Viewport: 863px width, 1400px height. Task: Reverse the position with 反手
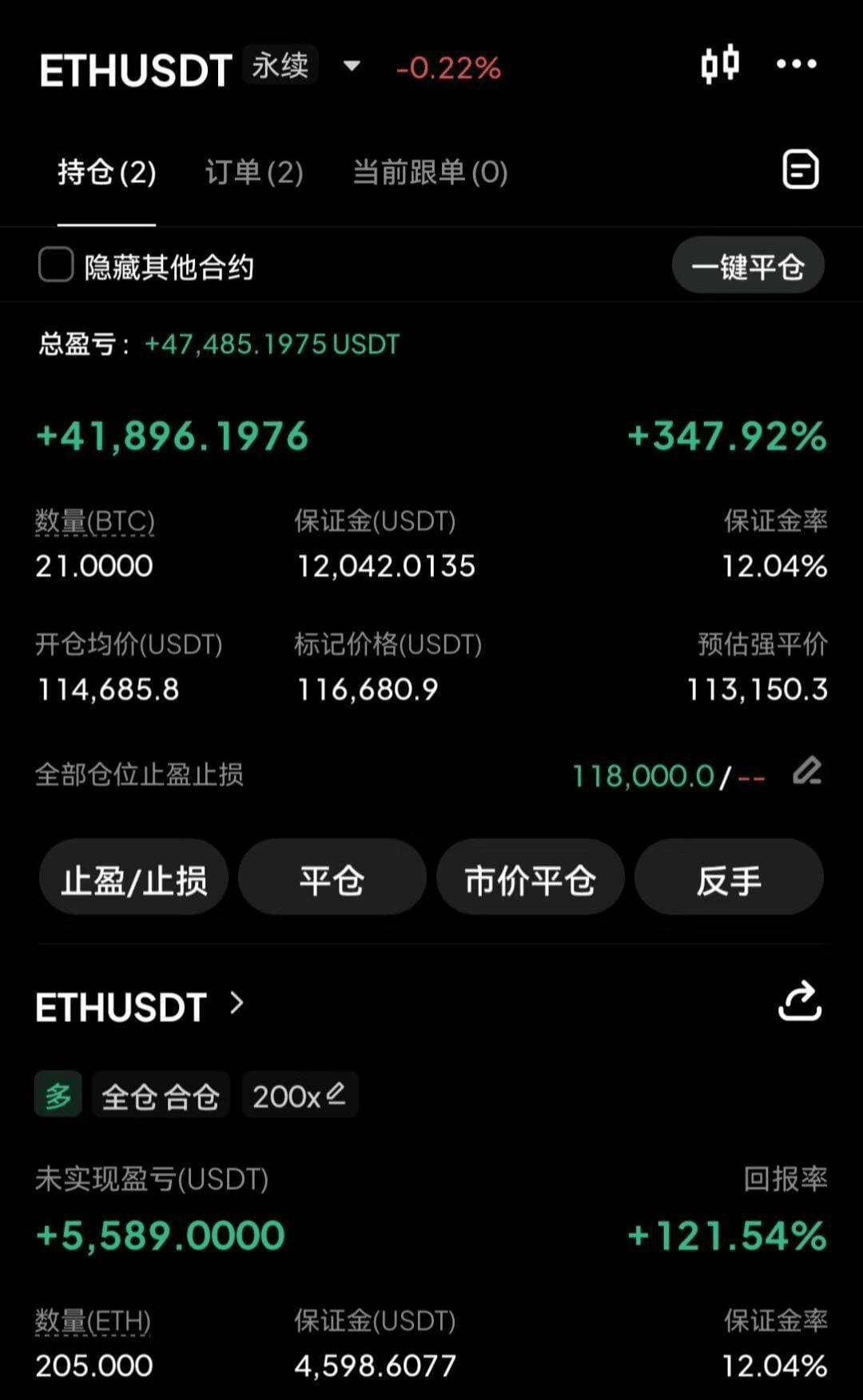(728, 880)
